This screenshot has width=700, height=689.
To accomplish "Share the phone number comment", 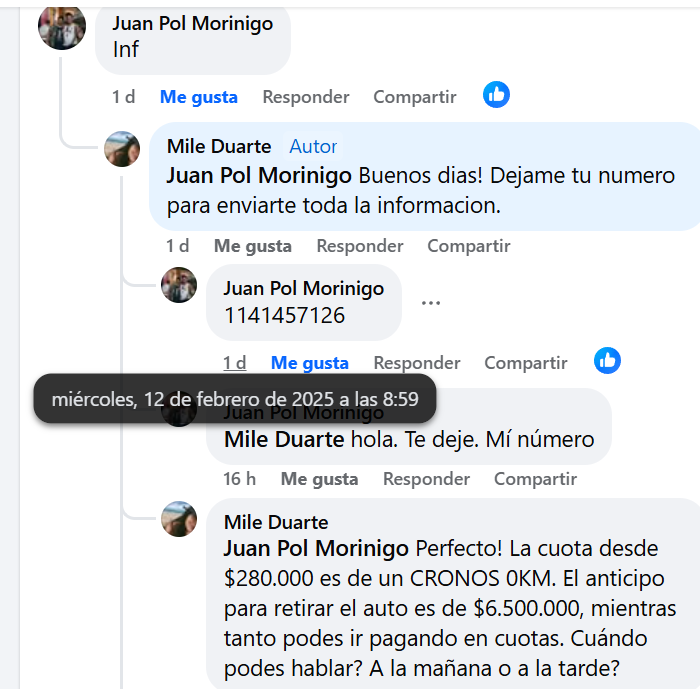I will point(525,363).
